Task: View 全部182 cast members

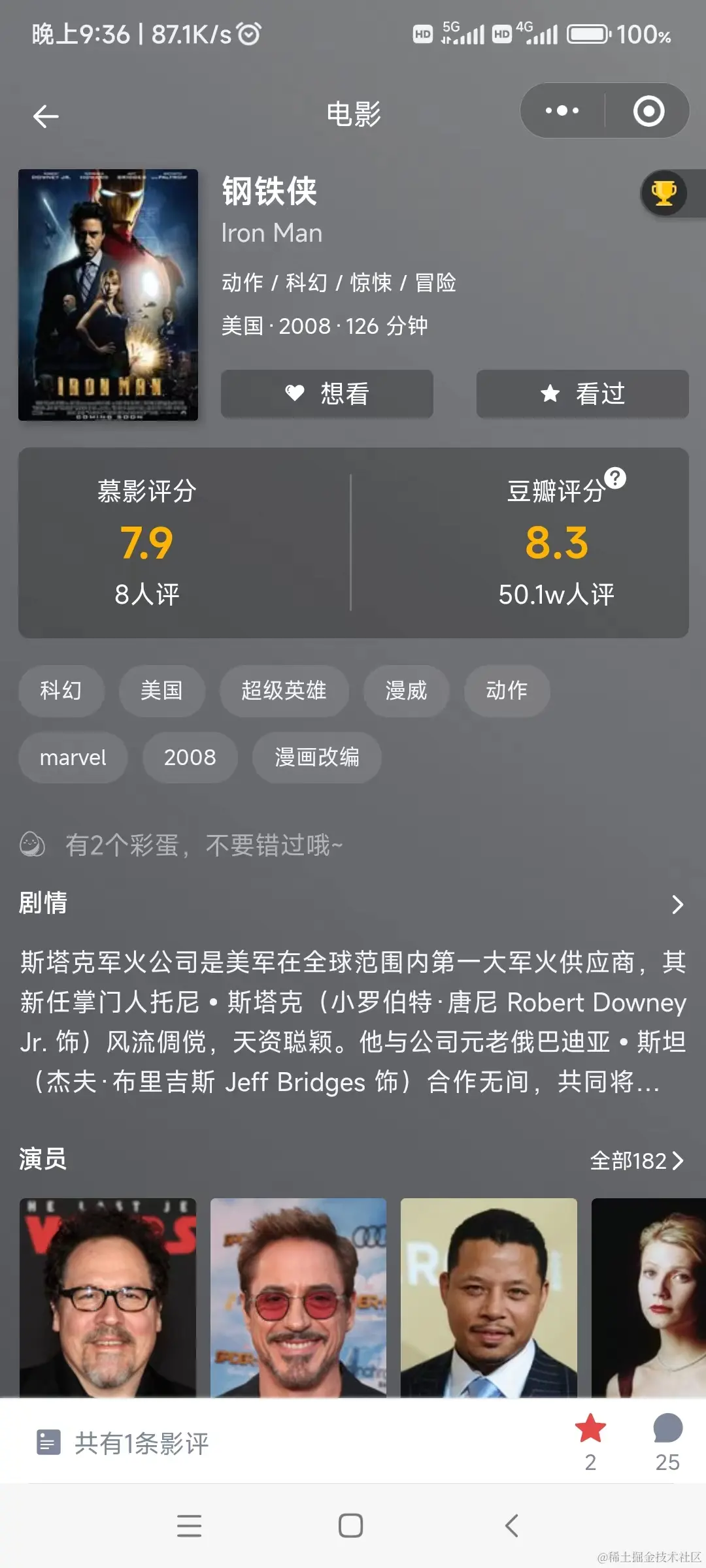Action: tap(636, 1161)
